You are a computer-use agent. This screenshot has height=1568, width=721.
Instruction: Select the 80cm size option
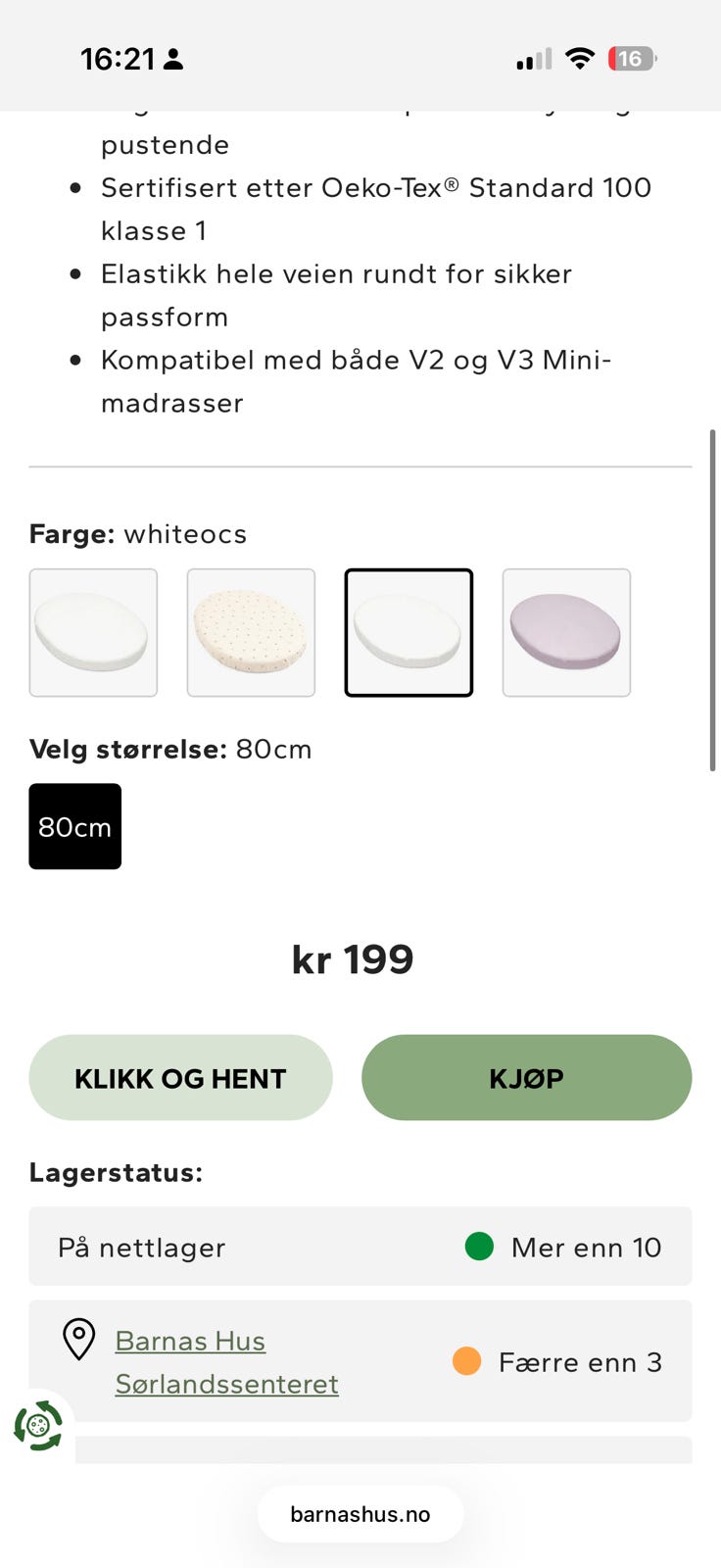coord(75,826)
